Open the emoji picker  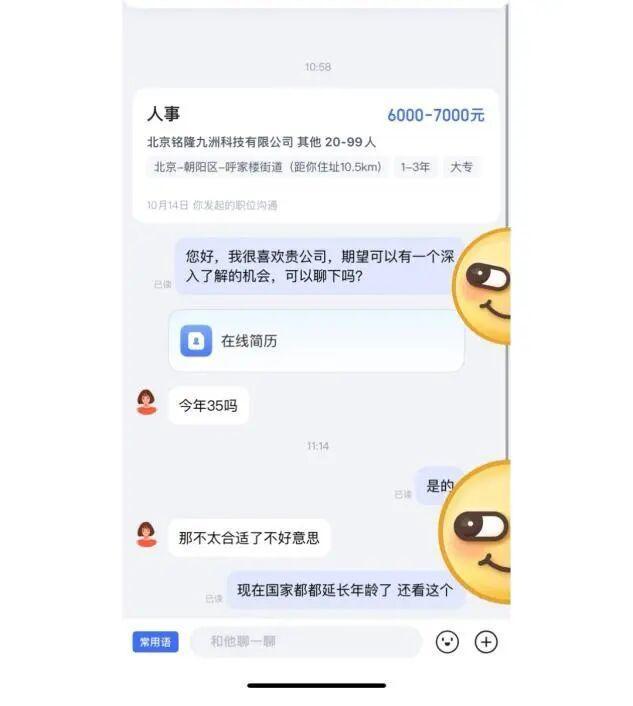447,642
